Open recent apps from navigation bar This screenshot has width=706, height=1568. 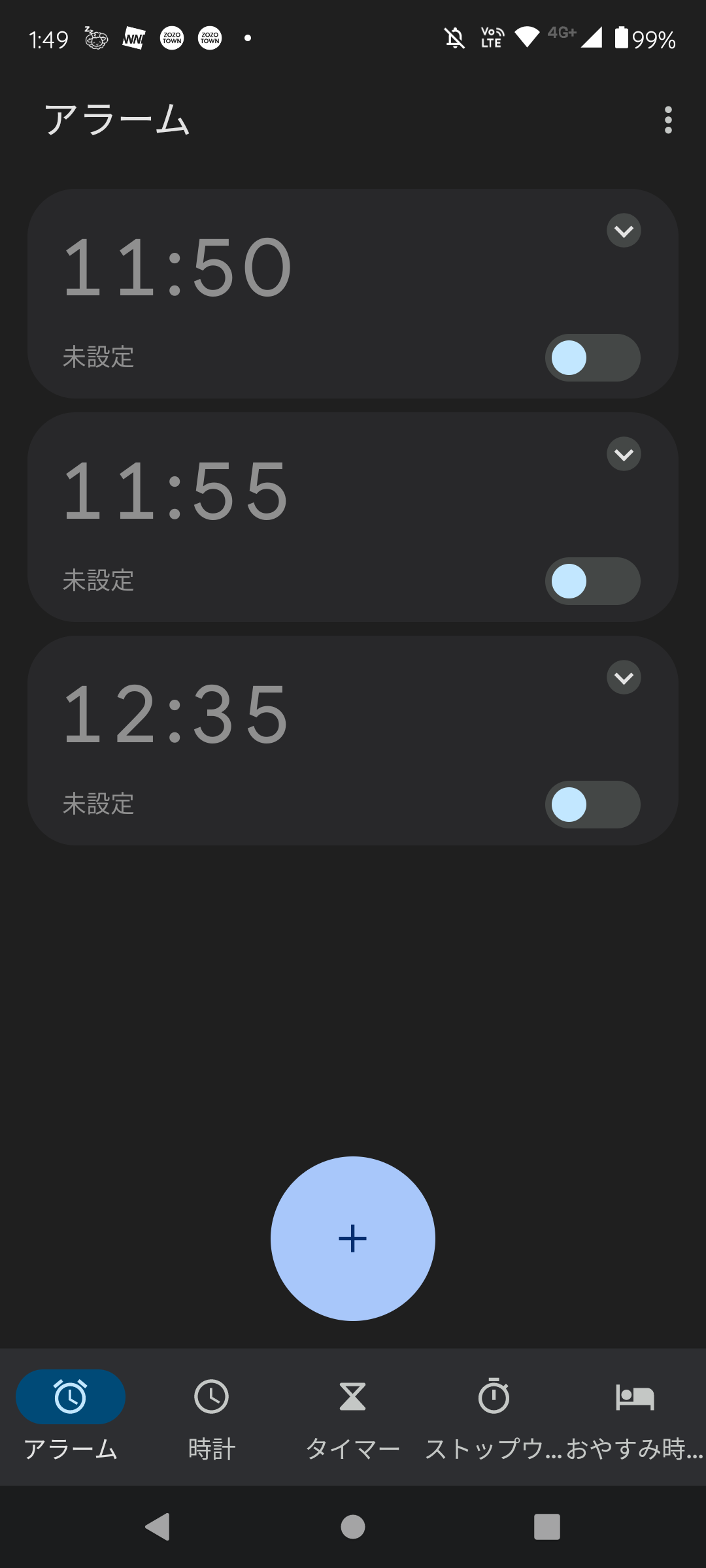pyautogui.click(x=547, y=1527)
